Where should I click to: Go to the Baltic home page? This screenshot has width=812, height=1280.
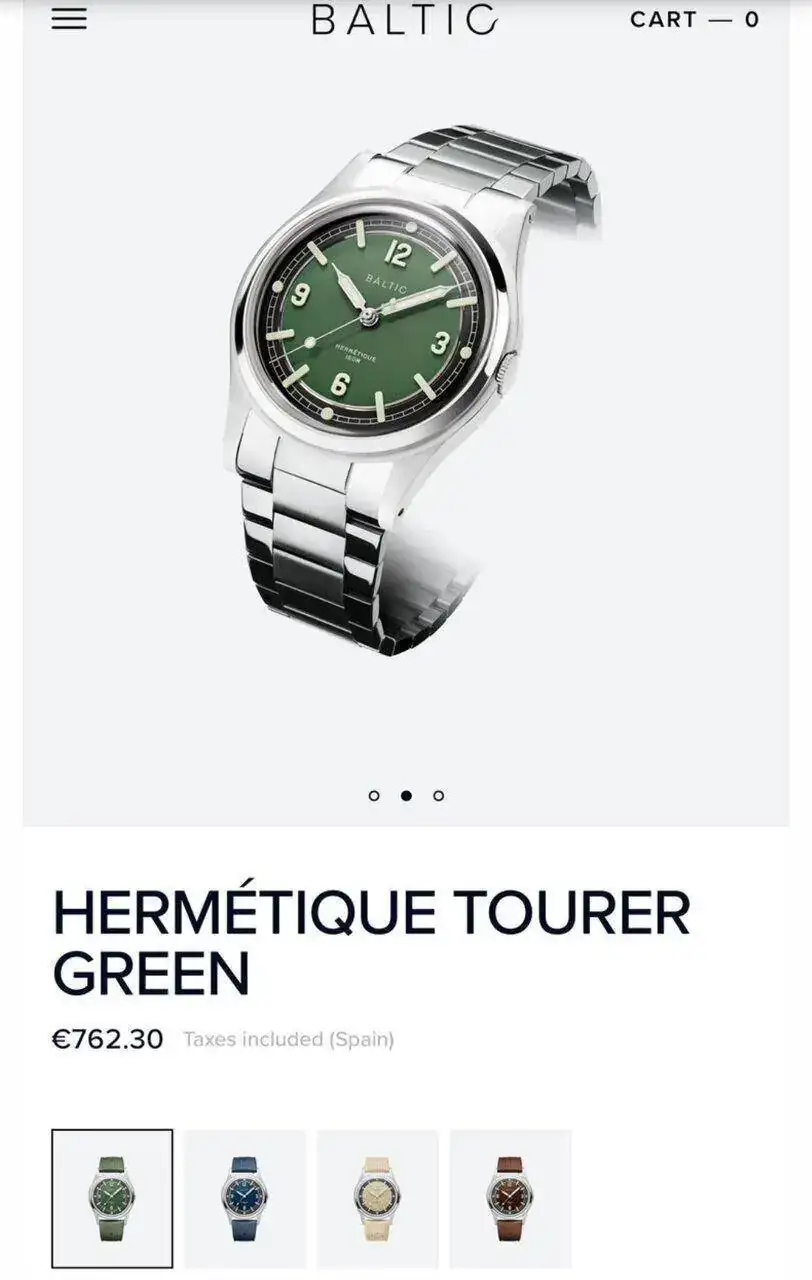point(404,19)
